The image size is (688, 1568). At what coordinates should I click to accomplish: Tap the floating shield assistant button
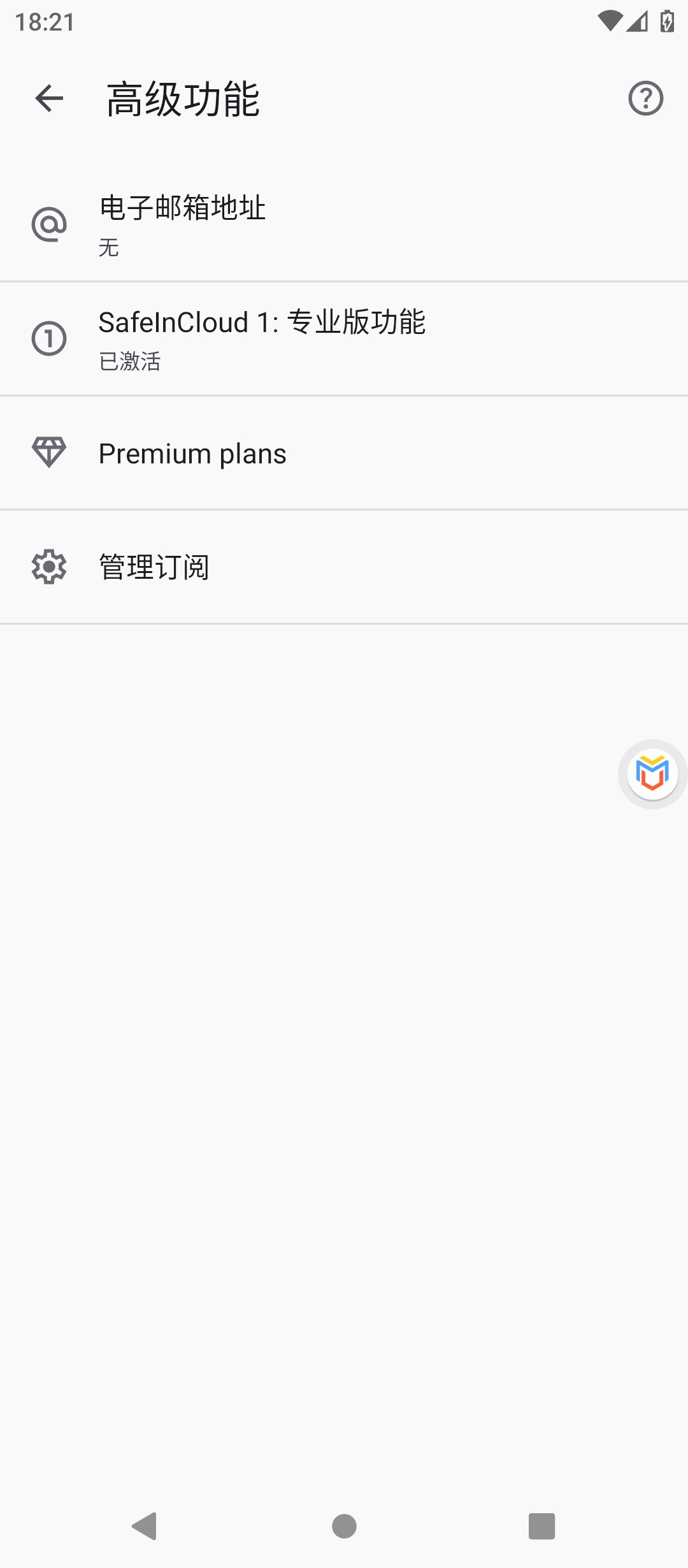pos(652,774)
